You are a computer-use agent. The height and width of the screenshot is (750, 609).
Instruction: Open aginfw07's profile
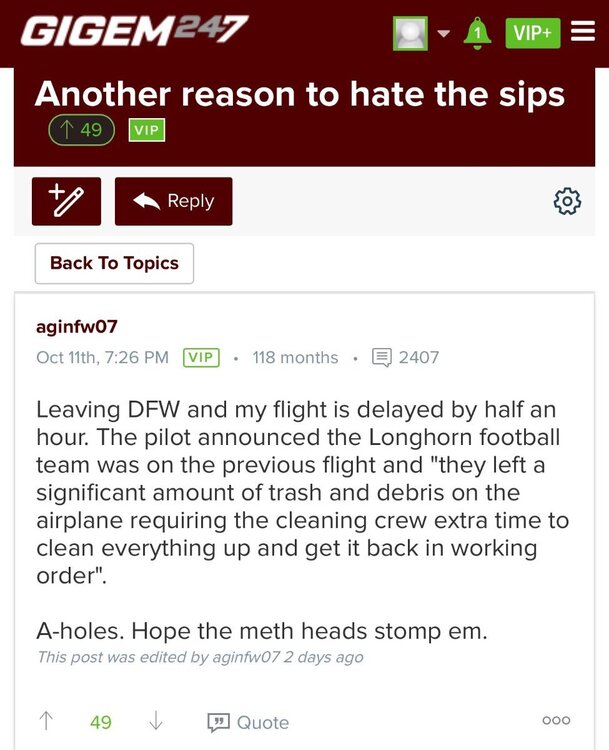coord(77,327)
